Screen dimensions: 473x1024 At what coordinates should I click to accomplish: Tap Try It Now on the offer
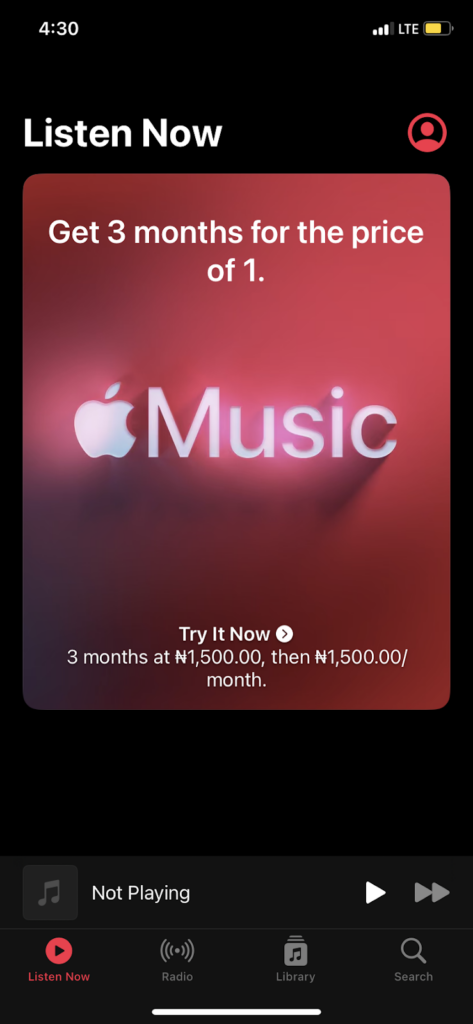tap(236, 633)
